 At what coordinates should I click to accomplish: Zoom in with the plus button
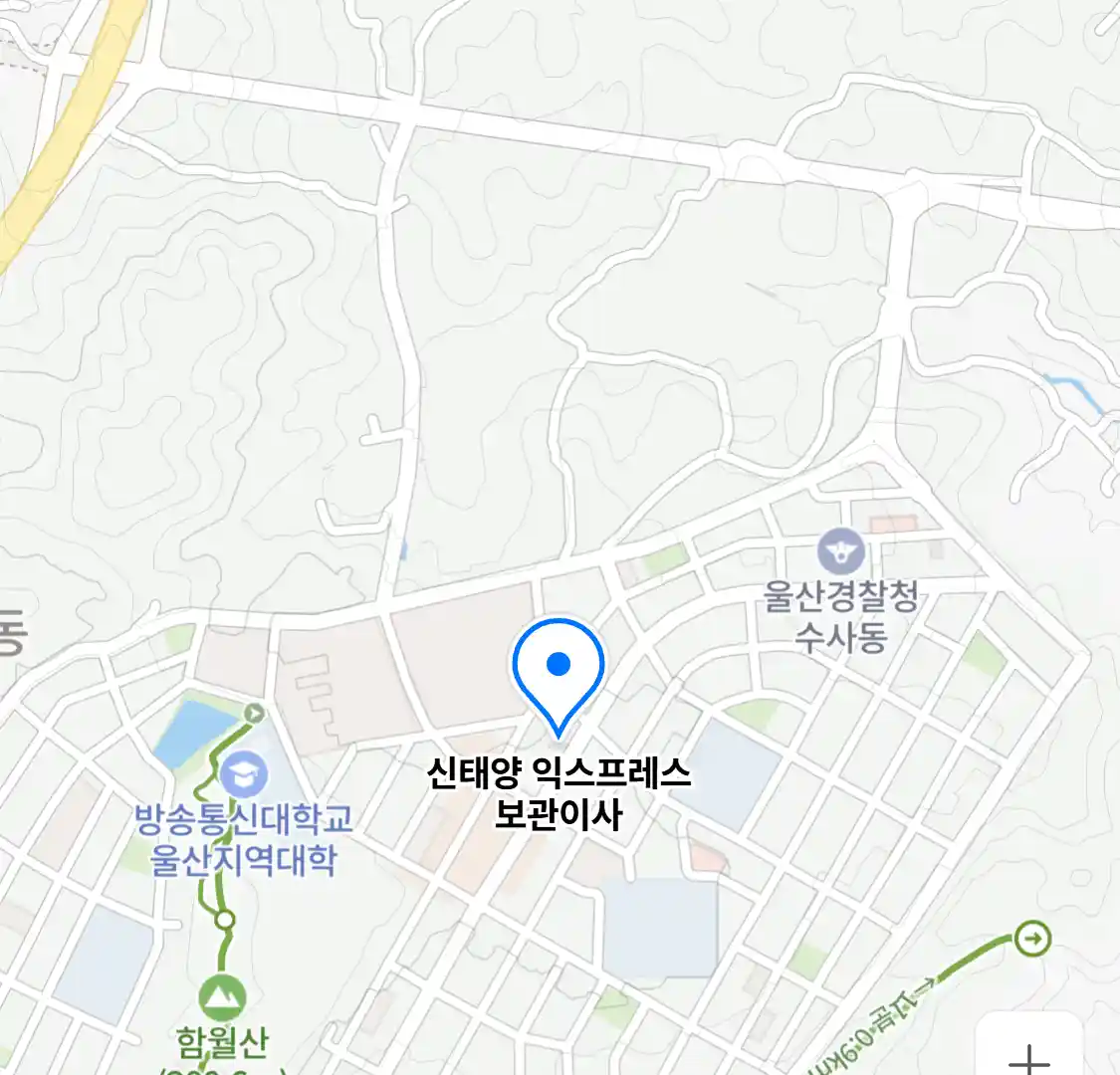click(1029, 1054)
